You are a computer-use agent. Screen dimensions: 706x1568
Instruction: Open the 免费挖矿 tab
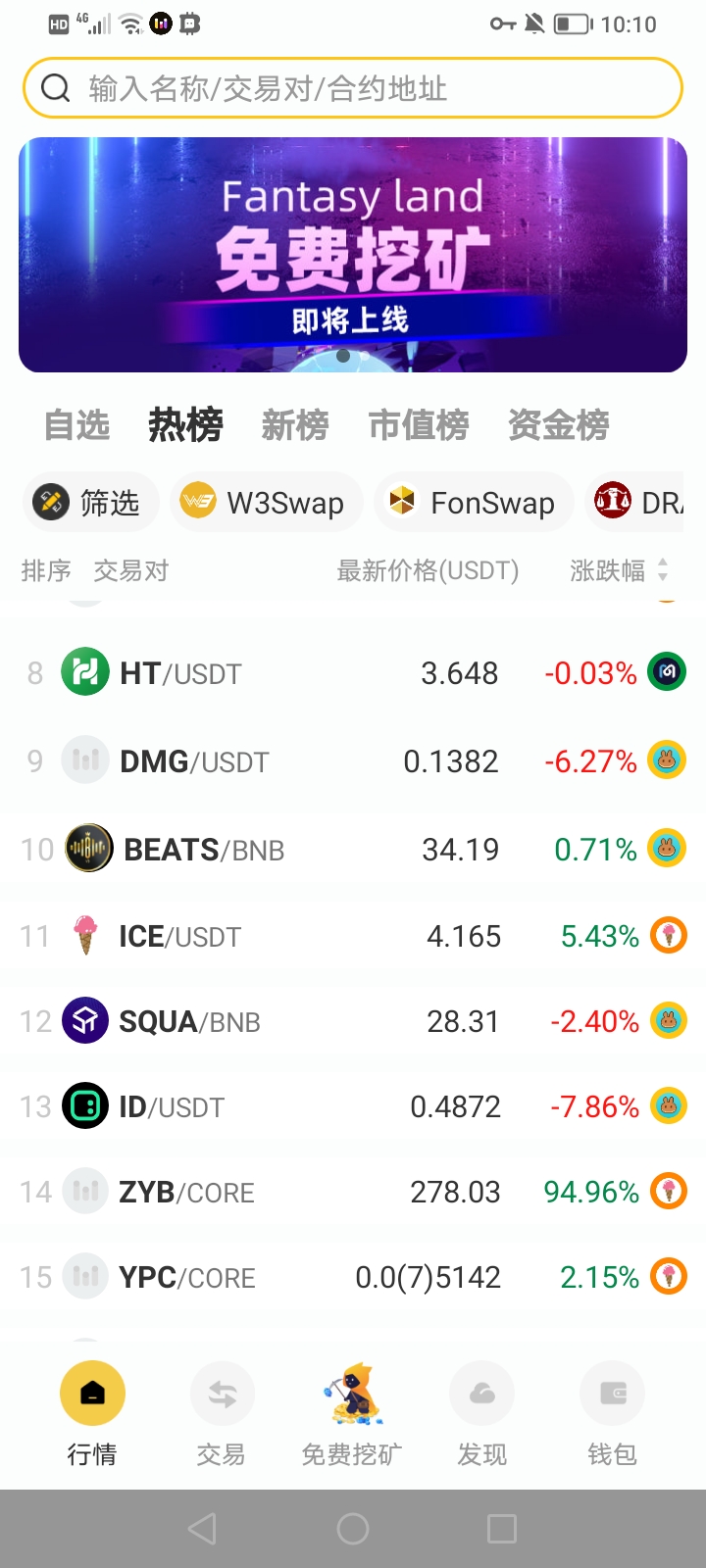tap(352, 1413)
